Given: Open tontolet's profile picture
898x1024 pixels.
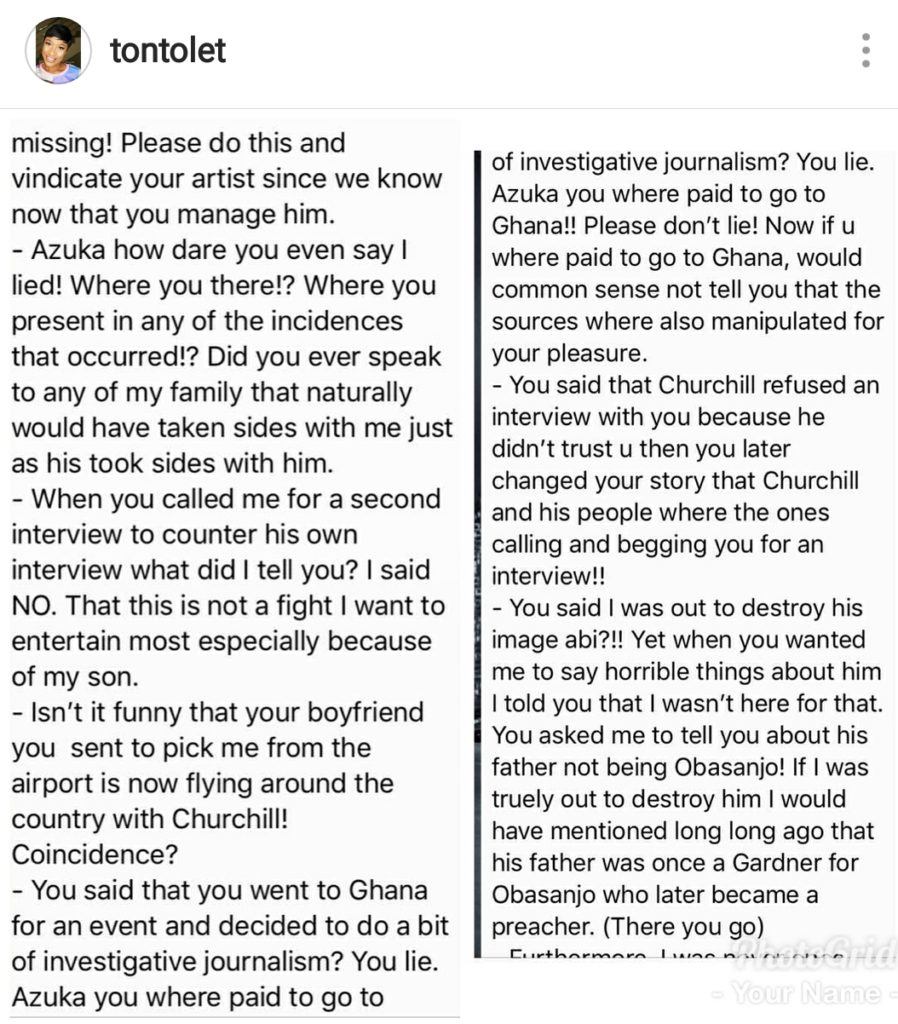Looking at the screenshot, I should [58, 50].
